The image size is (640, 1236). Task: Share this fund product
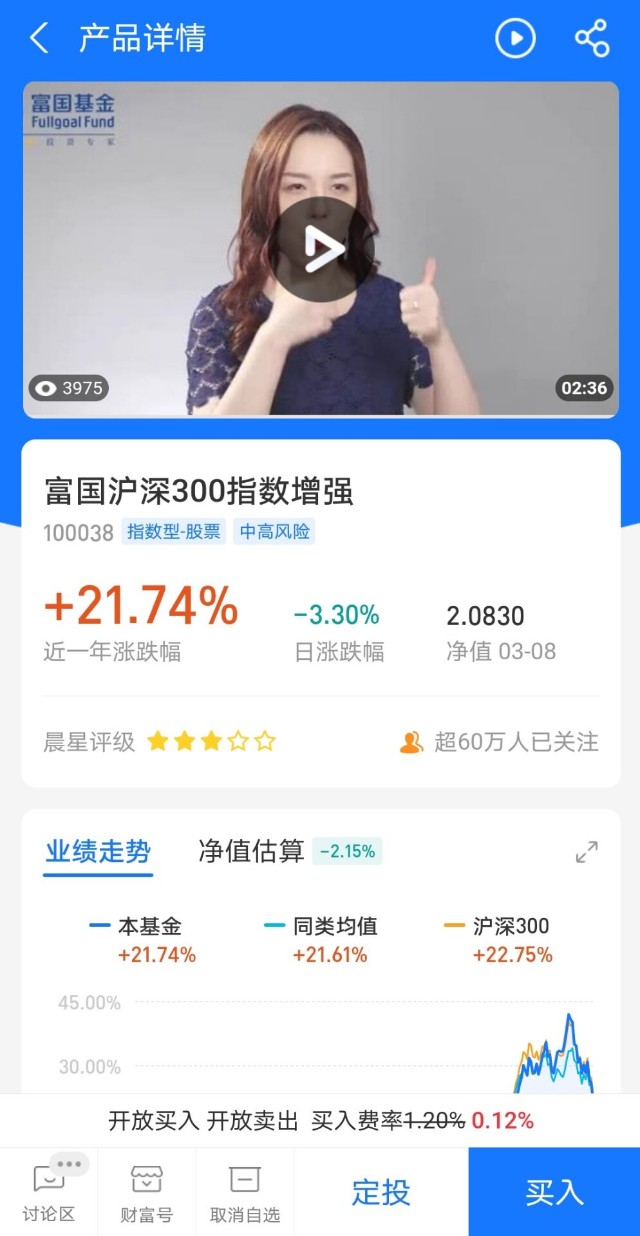[592, 39]
